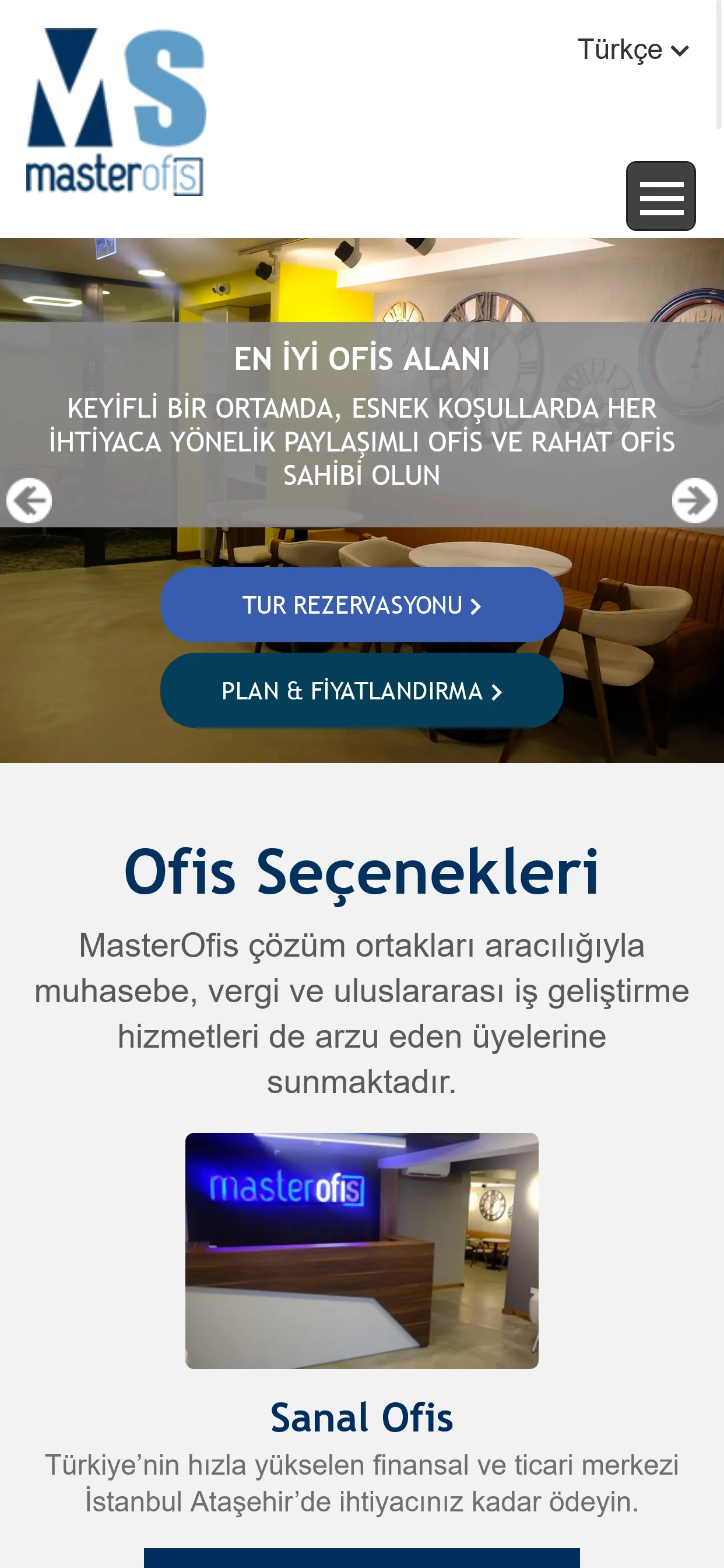Open the hamburger navigation menu

click(x=660, y=196)
